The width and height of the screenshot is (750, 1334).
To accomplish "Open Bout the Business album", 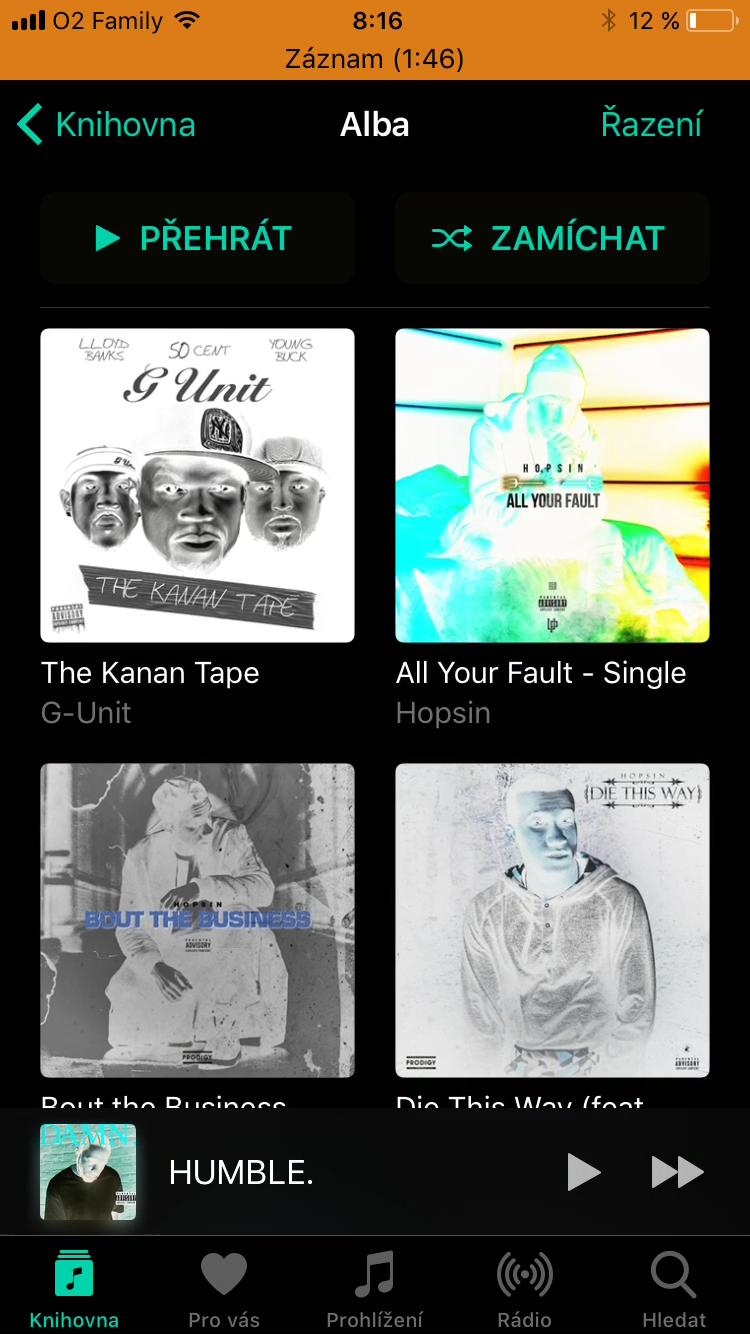I will (197, 920).
